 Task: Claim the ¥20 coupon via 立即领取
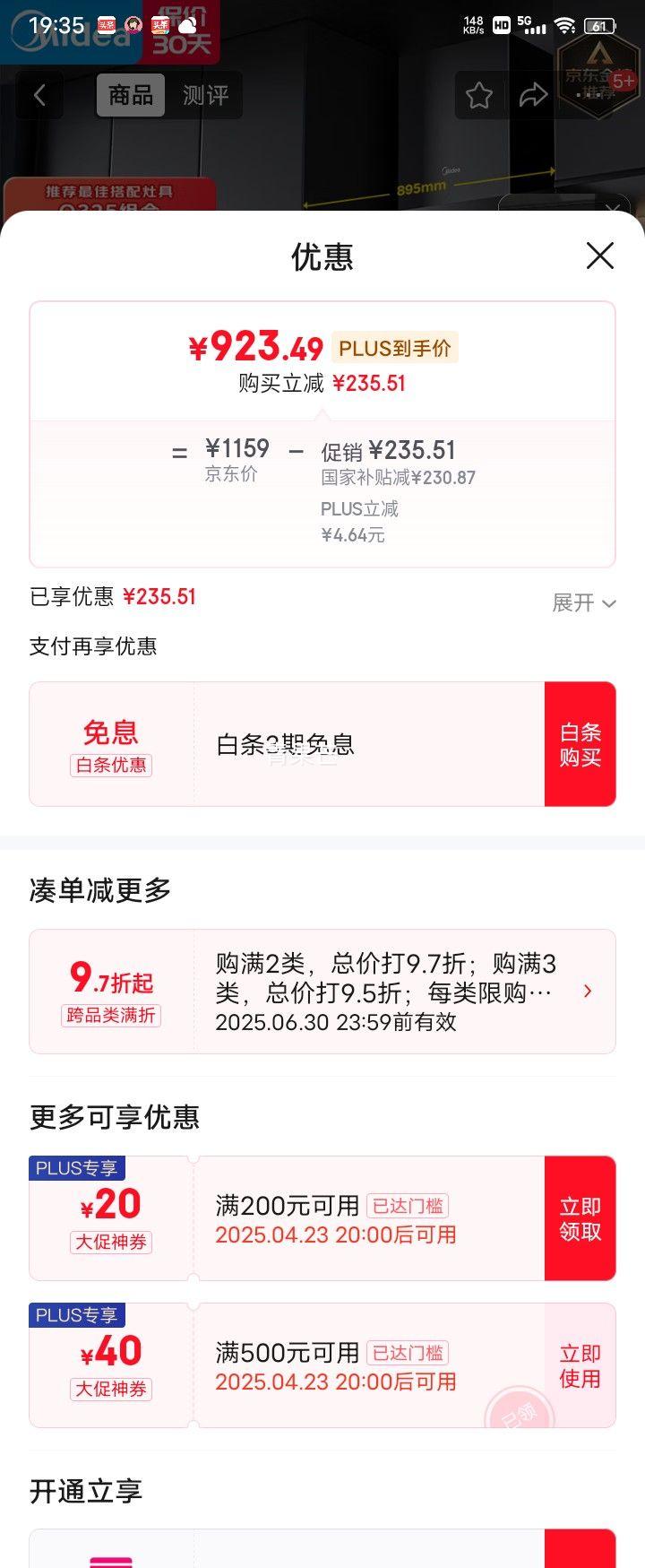[x=580, y=1217]
